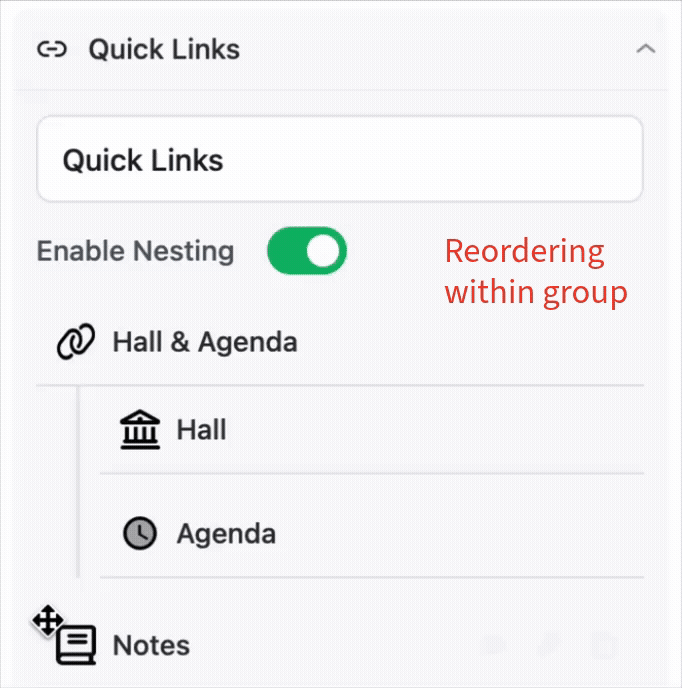Edit the Quick Links title field
The image size is (682, 688).
[x=339, y=160]
